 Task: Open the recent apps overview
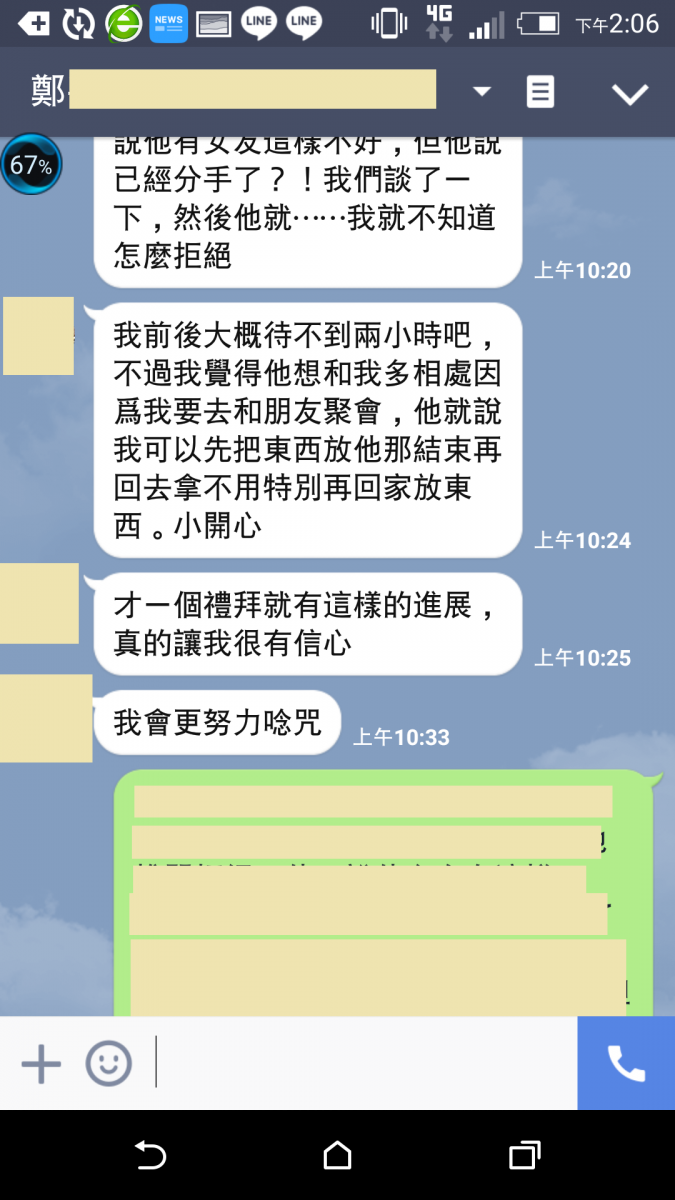coord(524,1156)
